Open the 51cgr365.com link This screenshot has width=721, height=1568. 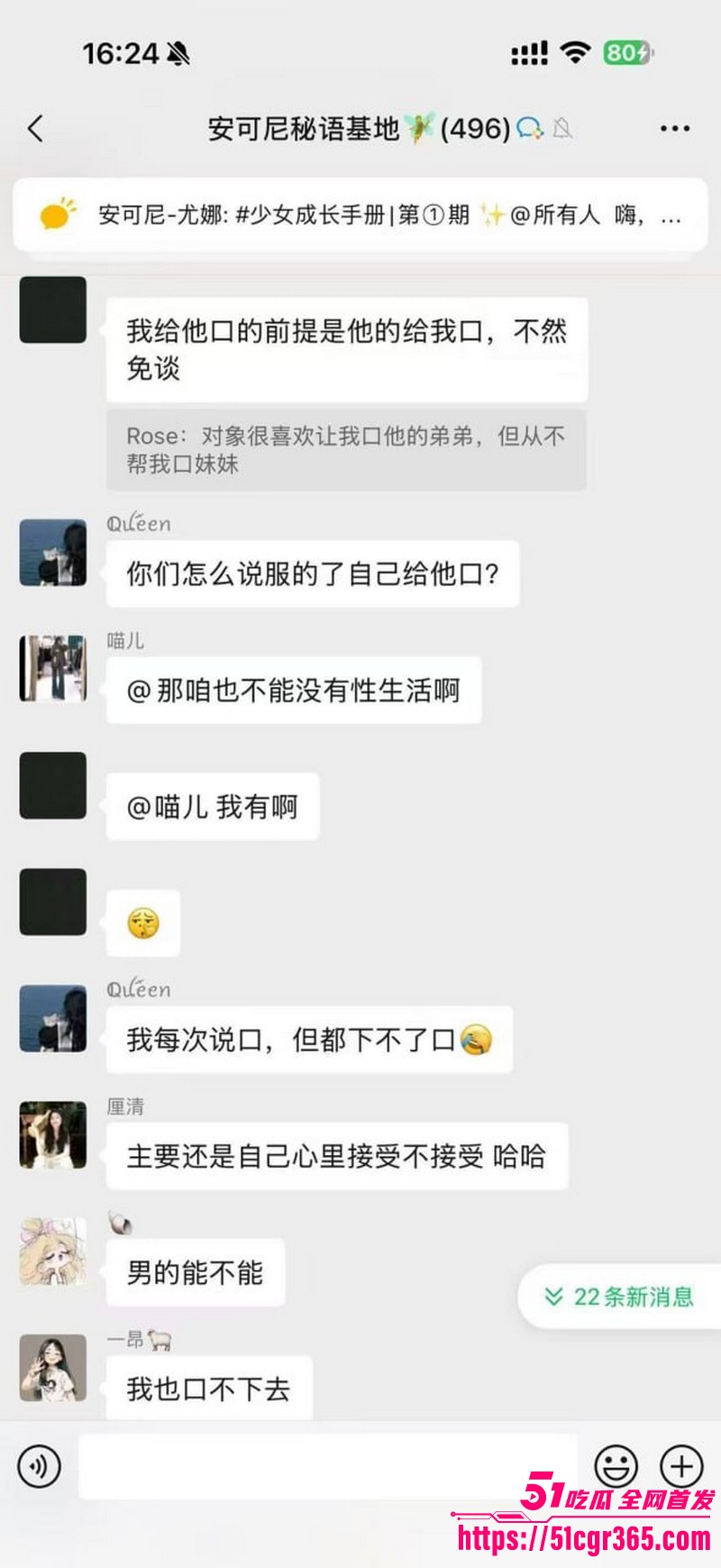tap(586, 1536)
